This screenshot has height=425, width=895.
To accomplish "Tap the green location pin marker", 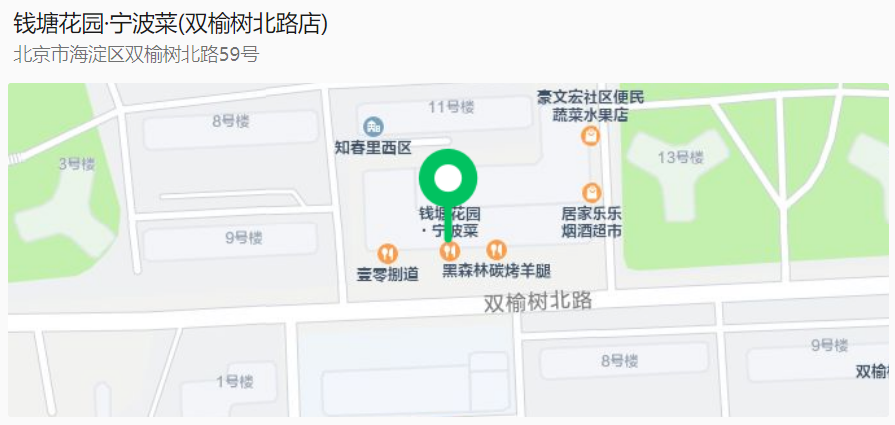I will pos(448,180).
